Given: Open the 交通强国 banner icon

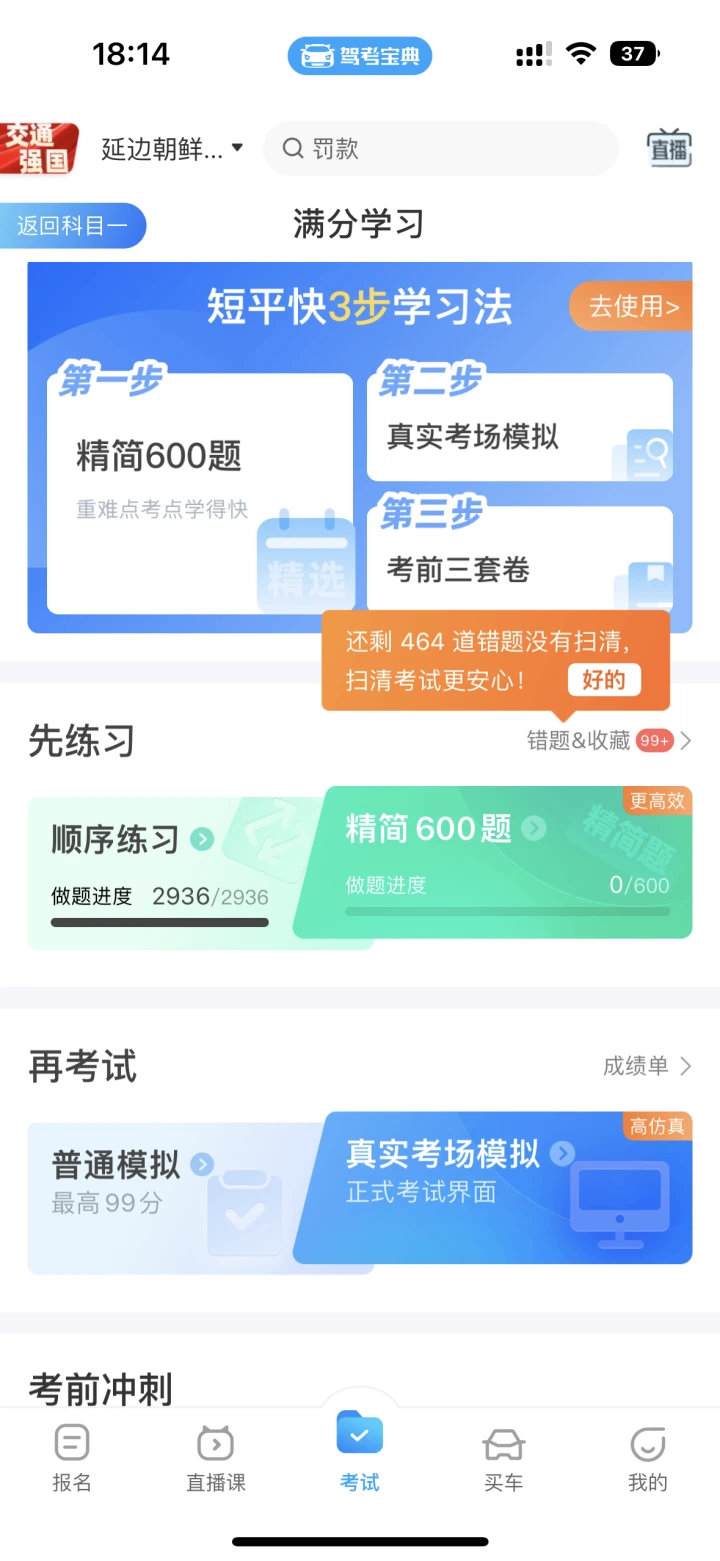Looking at the screenshot, I should [39, 149].
